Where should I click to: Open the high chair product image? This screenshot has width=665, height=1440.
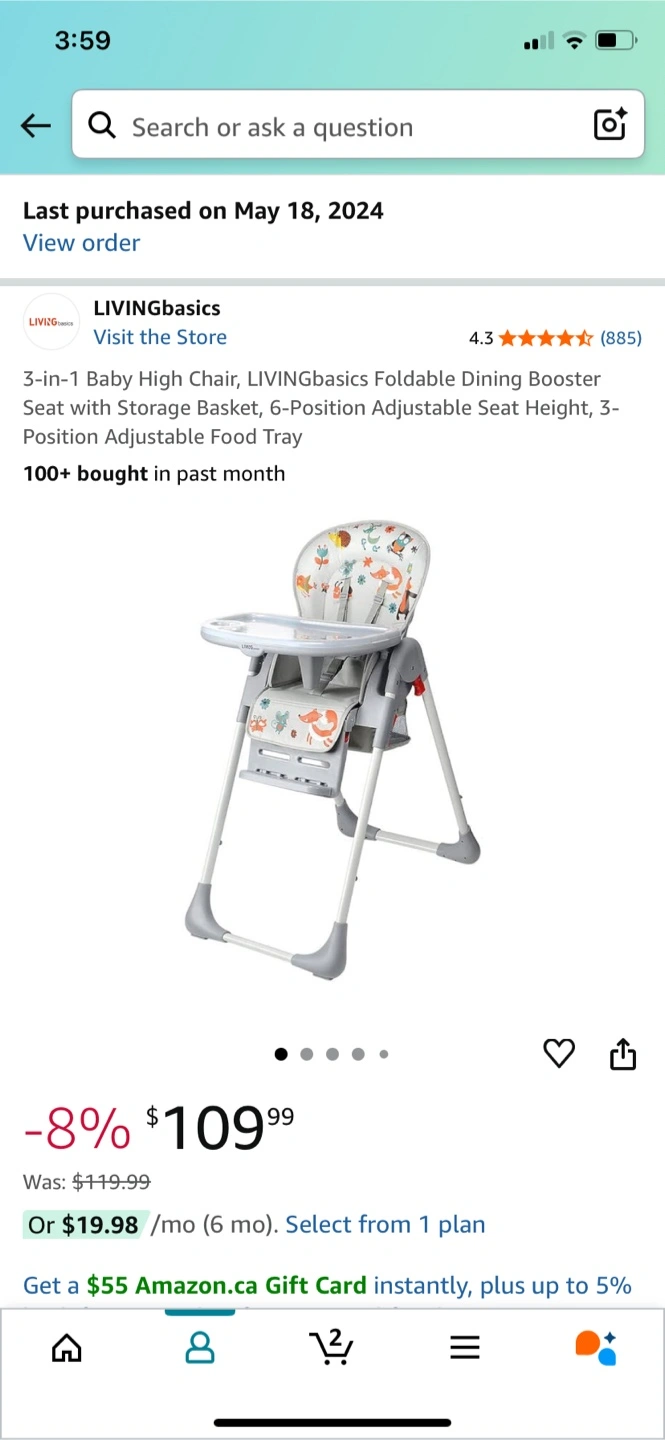[332, 750]
